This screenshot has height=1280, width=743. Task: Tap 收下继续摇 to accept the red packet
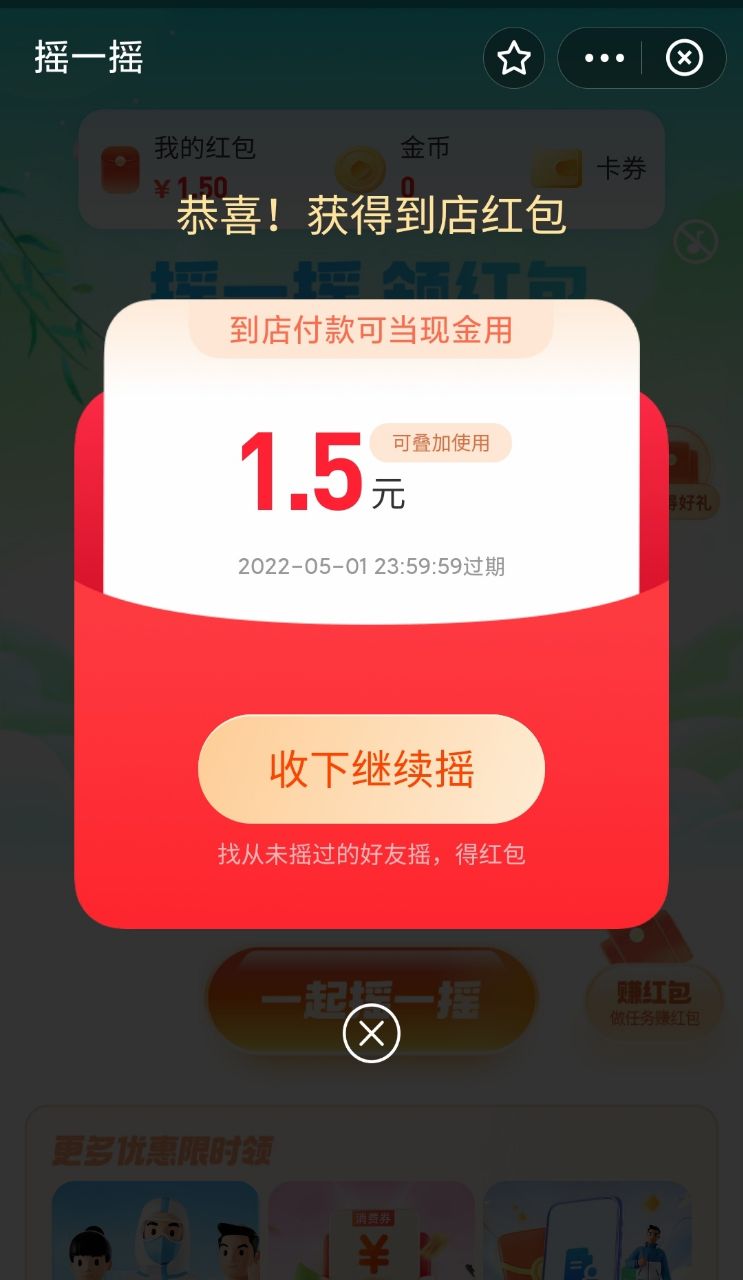point(371,769)
